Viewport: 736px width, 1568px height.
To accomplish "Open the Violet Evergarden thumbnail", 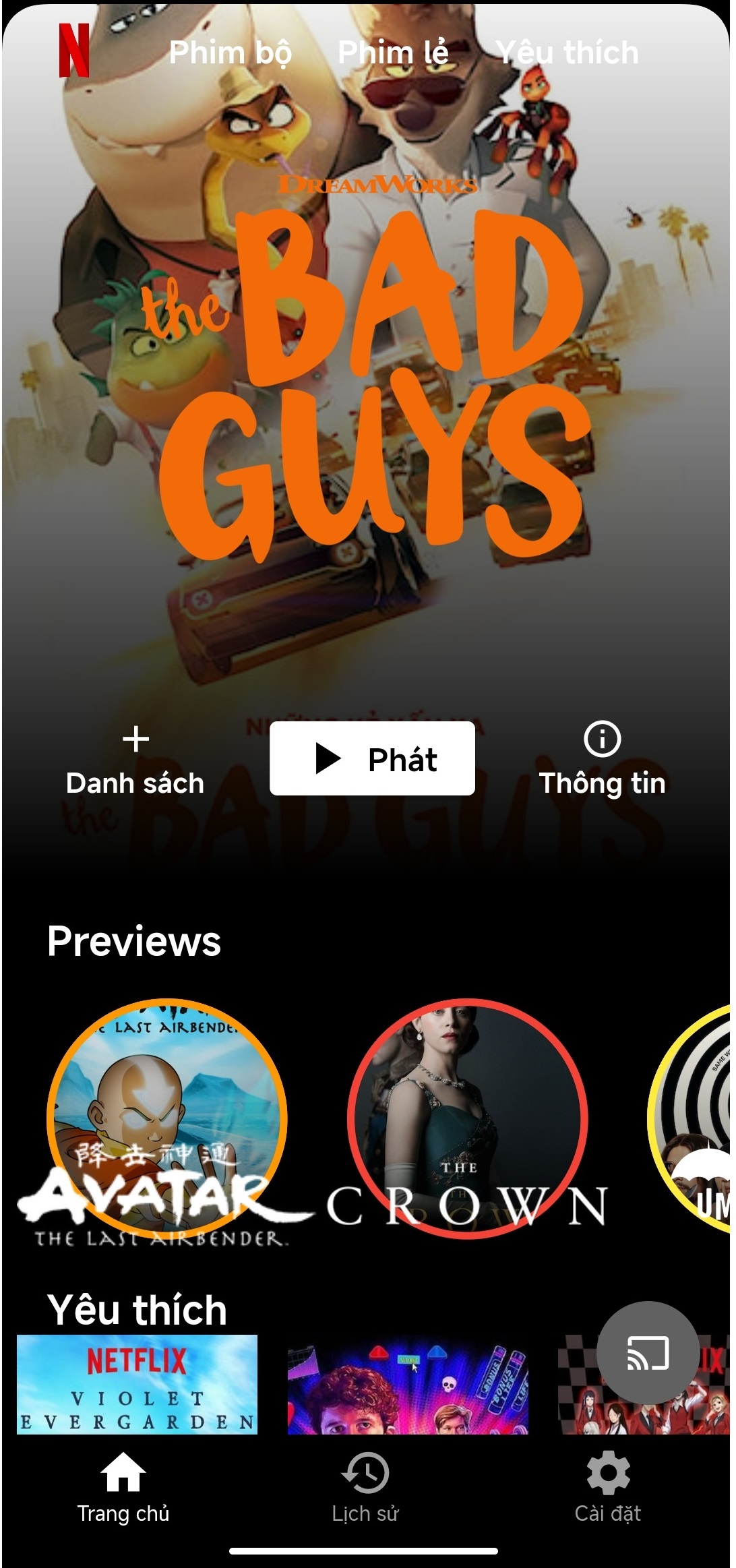I will [x=137, y=1385].
